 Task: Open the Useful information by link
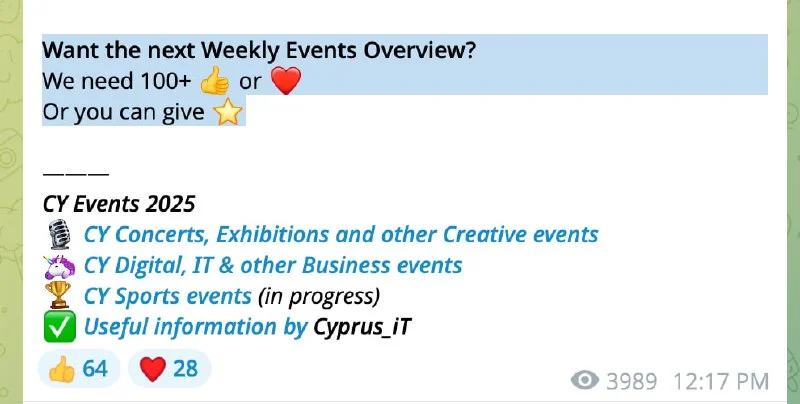tap(195, 327)
